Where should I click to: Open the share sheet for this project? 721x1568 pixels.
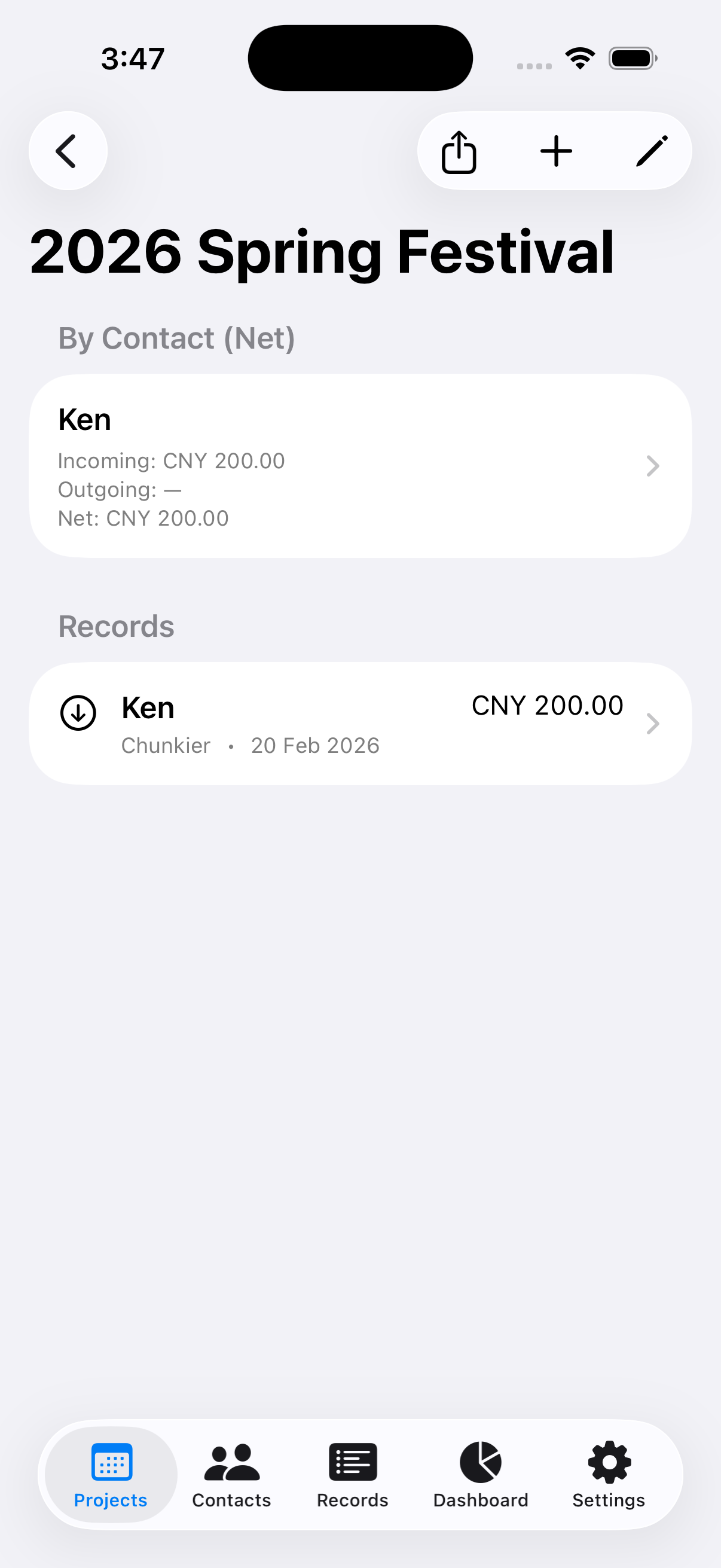point(459,151)
